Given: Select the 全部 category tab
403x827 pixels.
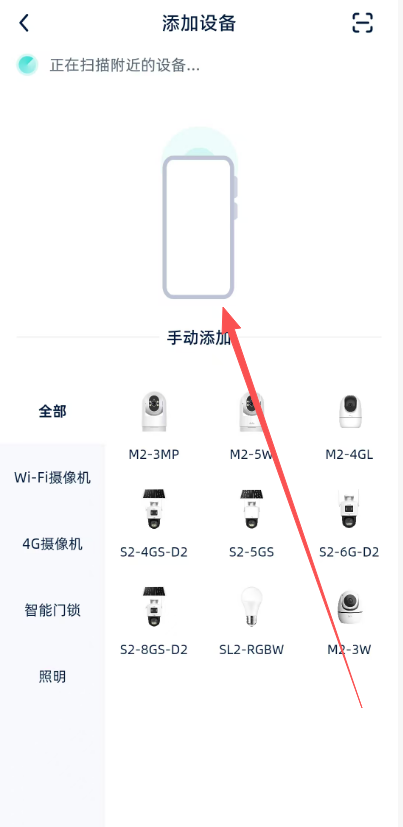Looking at the screenshot, I should (x=52, y=411).
